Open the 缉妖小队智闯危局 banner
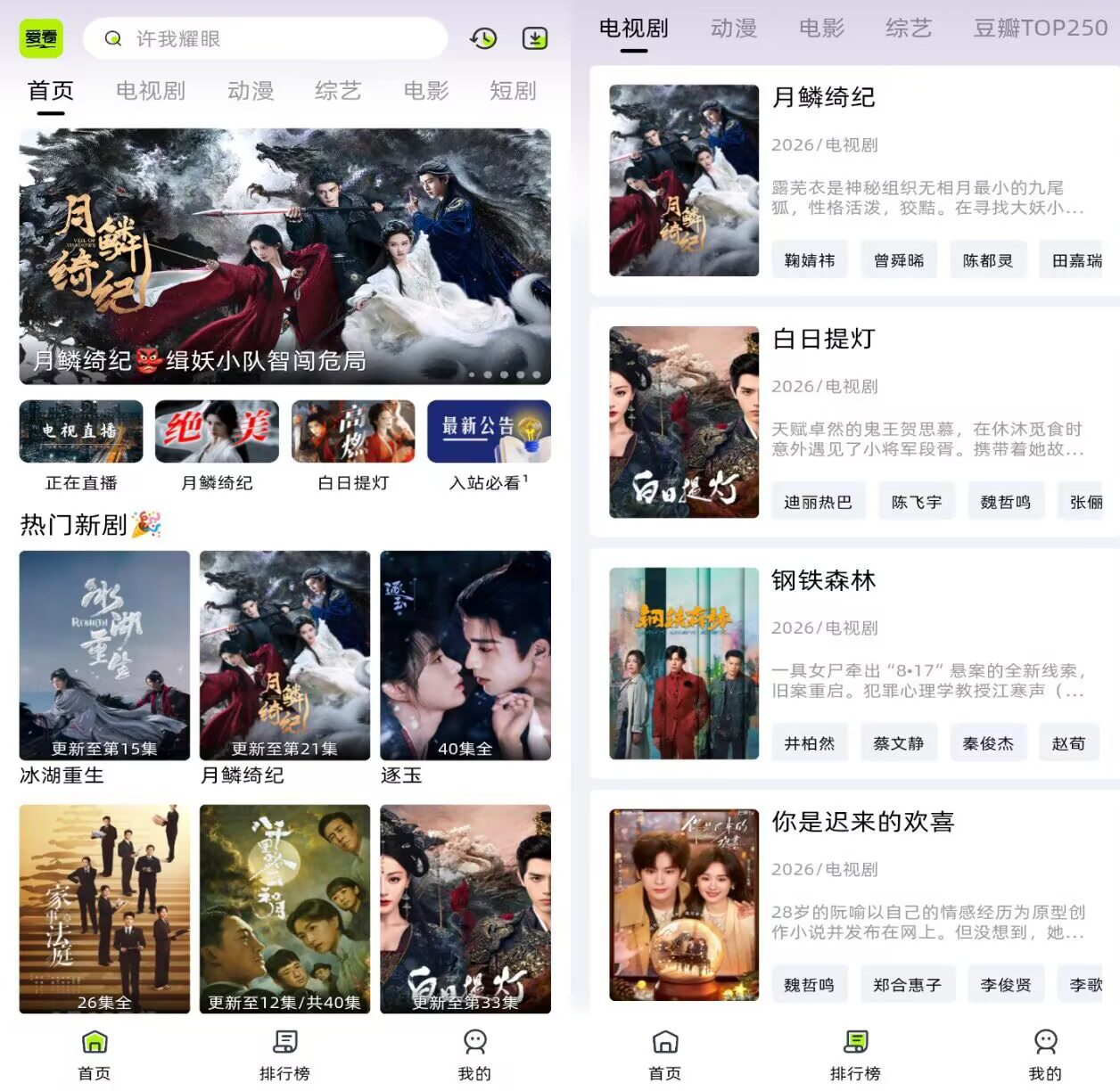 click(x=284, y=257)
